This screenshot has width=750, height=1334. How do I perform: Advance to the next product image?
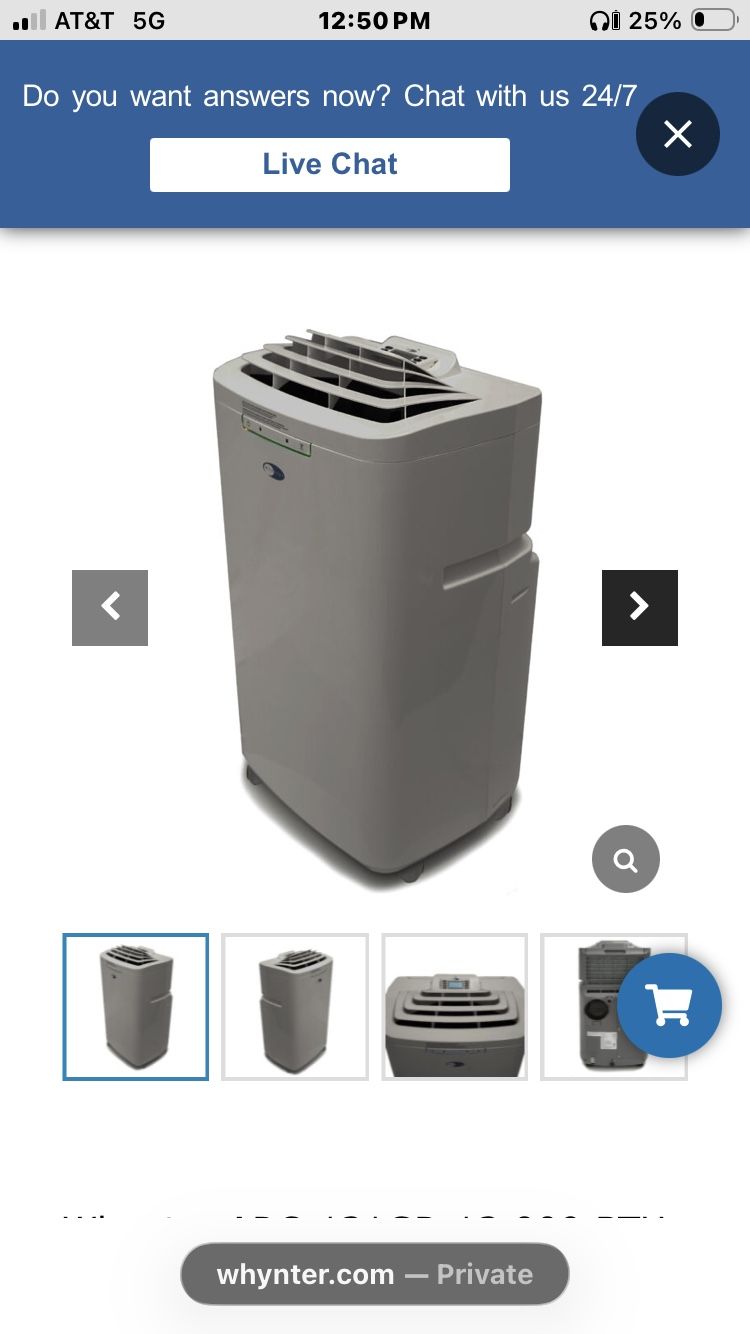point(639,607)
